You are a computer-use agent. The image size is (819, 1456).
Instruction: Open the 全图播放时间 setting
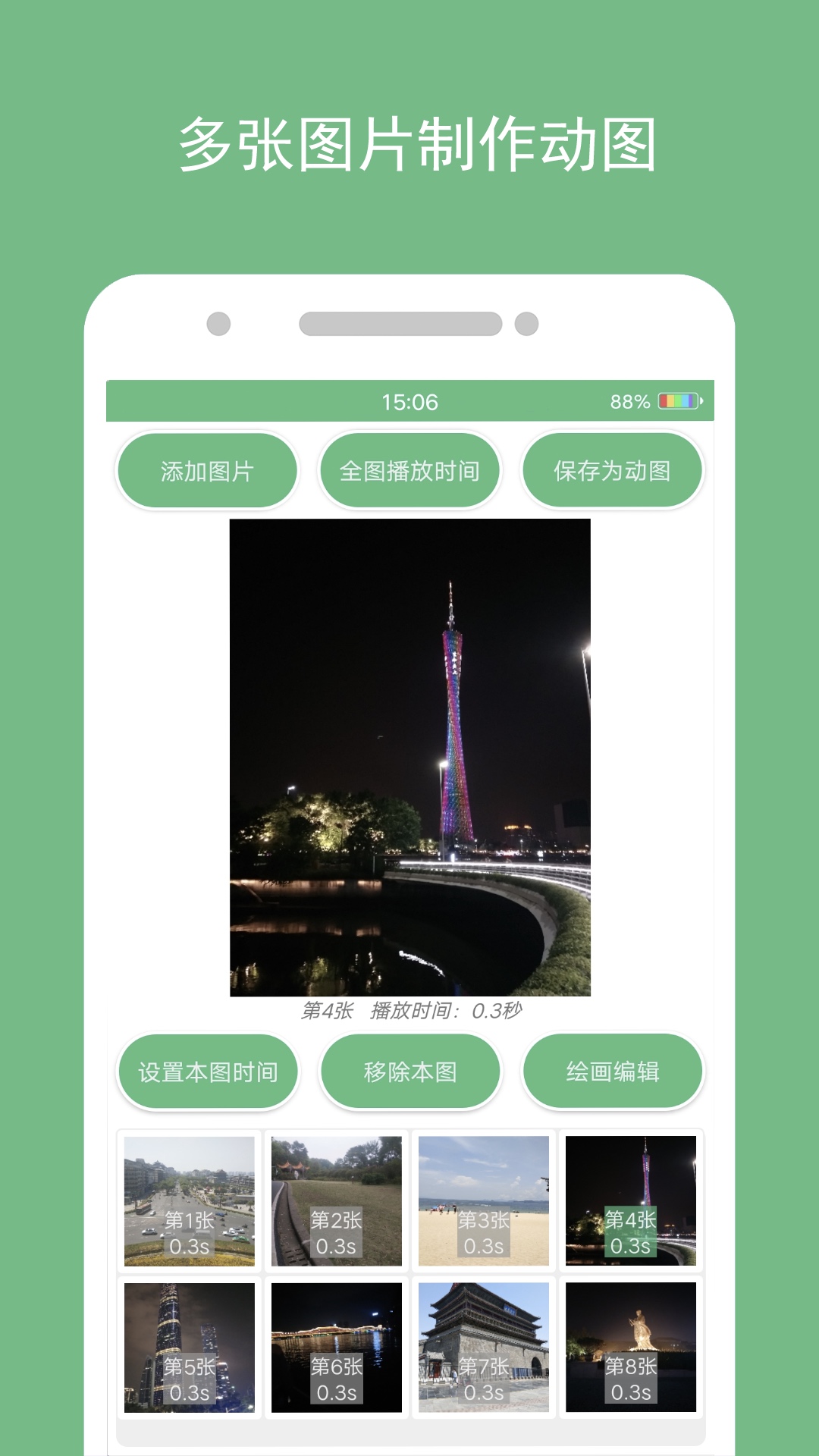(410, 470)
